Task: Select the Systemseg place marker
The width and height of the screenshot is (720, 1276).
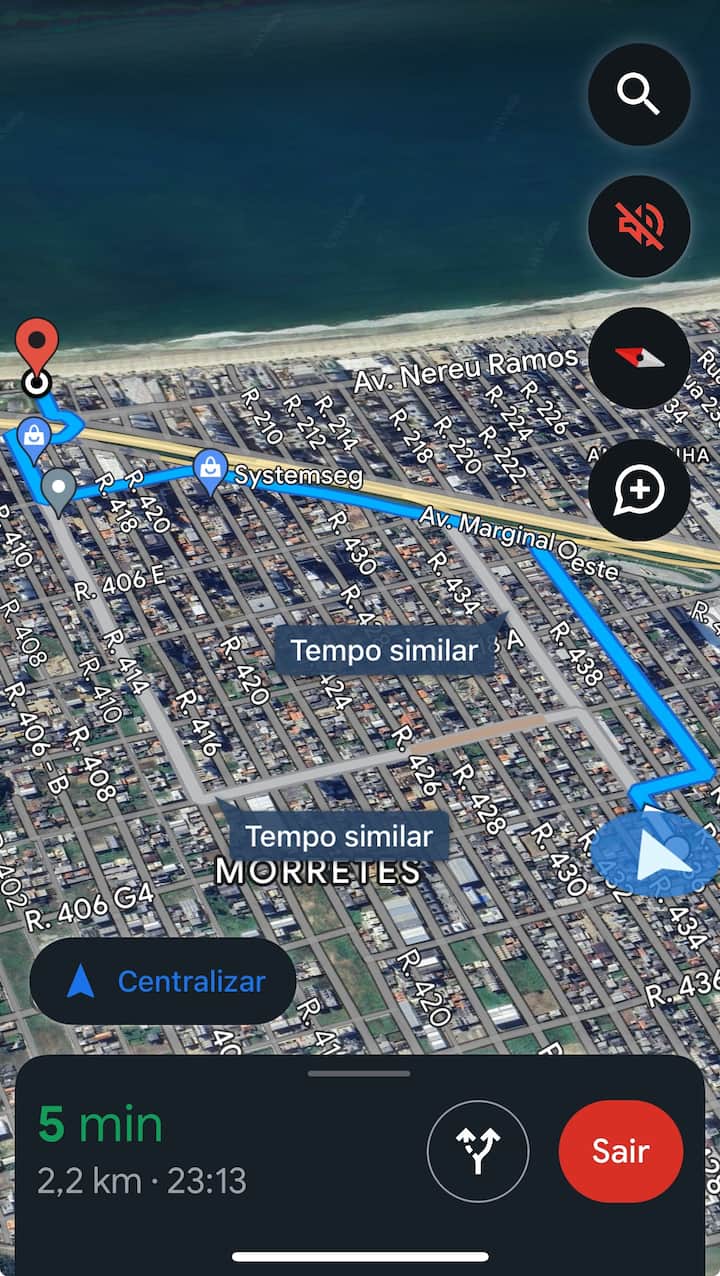Action: [x=210, y=469]
